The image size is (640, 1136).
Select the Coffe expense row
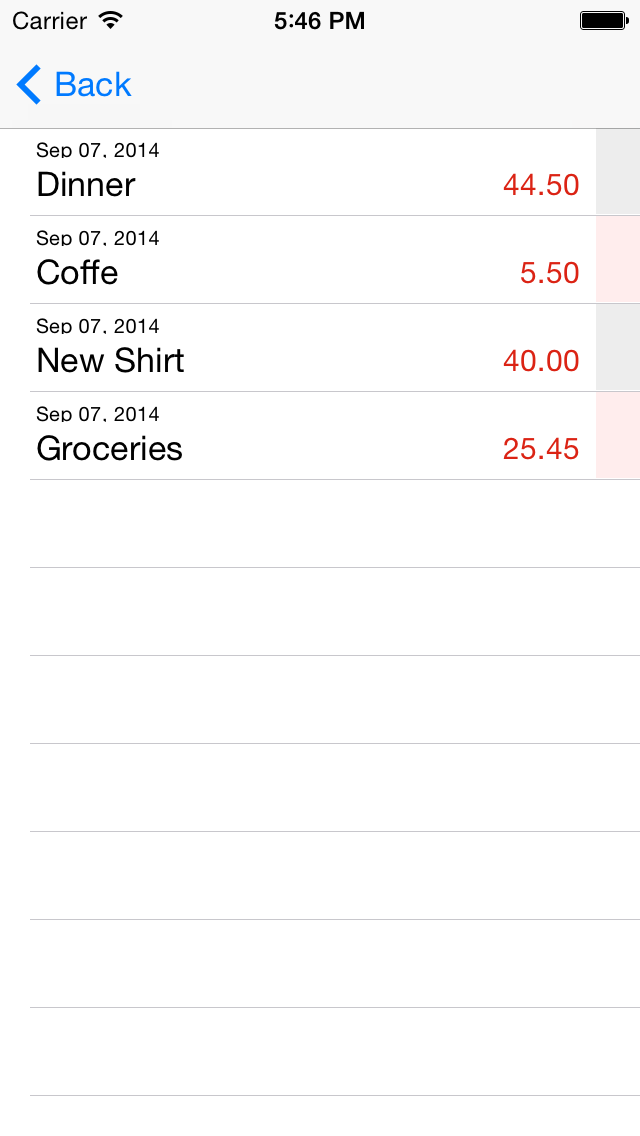[x=300, y=261]
